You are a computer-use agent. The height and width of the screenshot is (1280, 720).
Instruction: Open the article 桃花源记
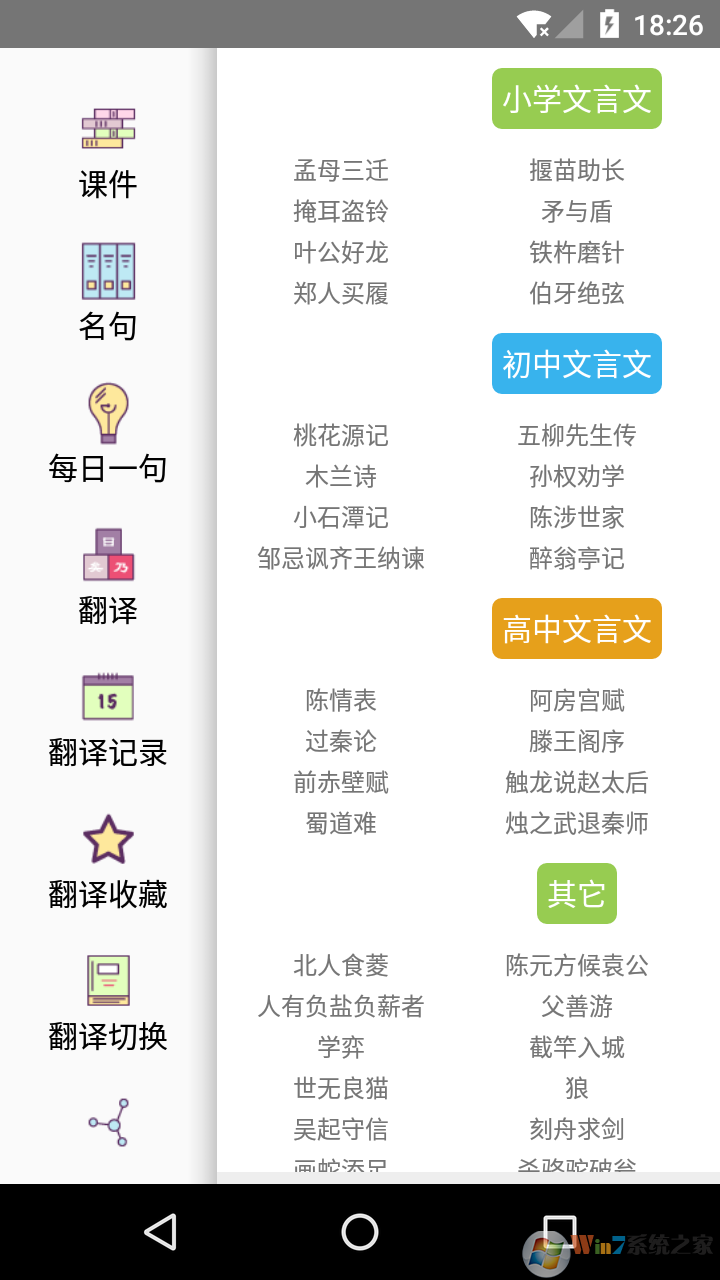click(342, 436)
